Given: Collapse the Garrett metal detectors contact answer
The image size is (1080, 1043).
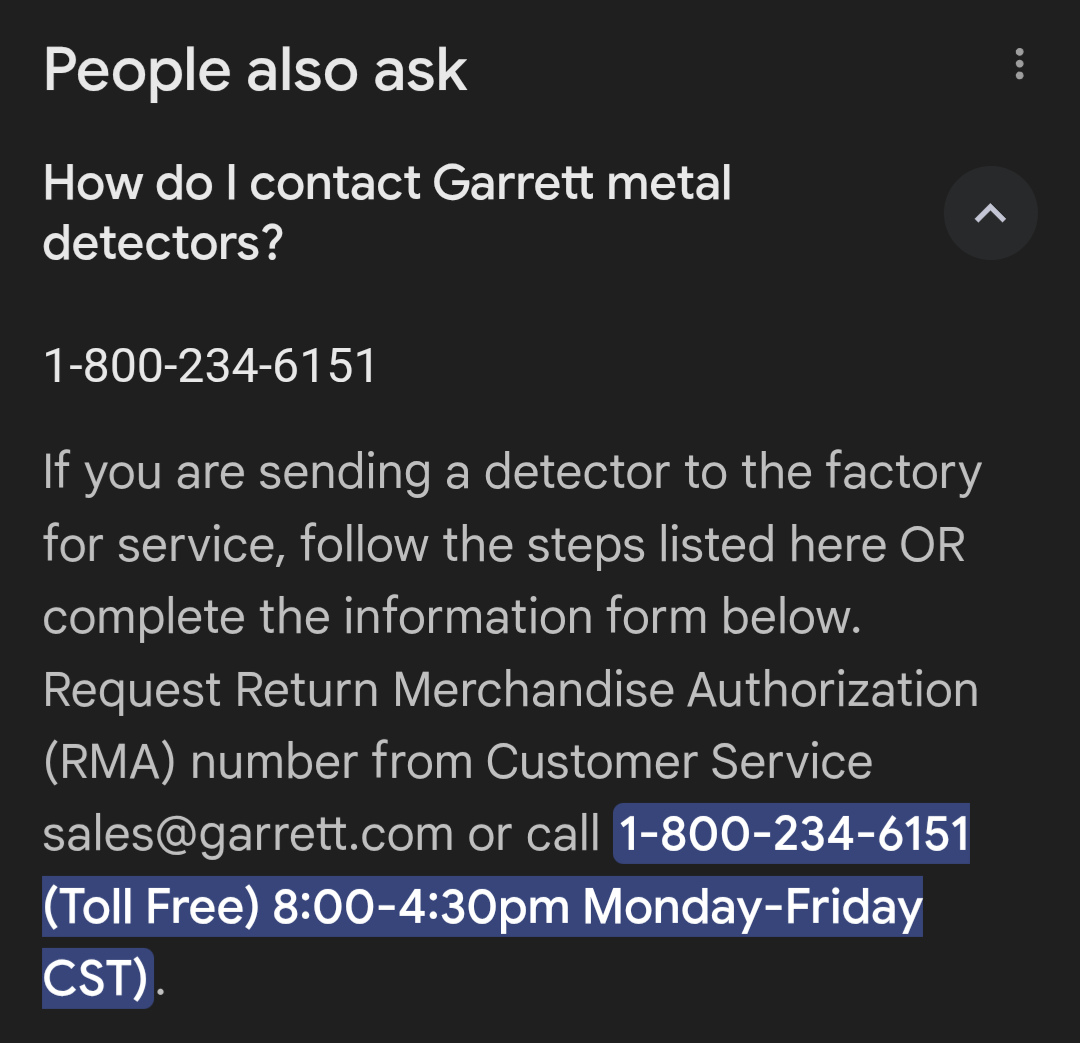Looking at the screenshot, I should point(990,213).
